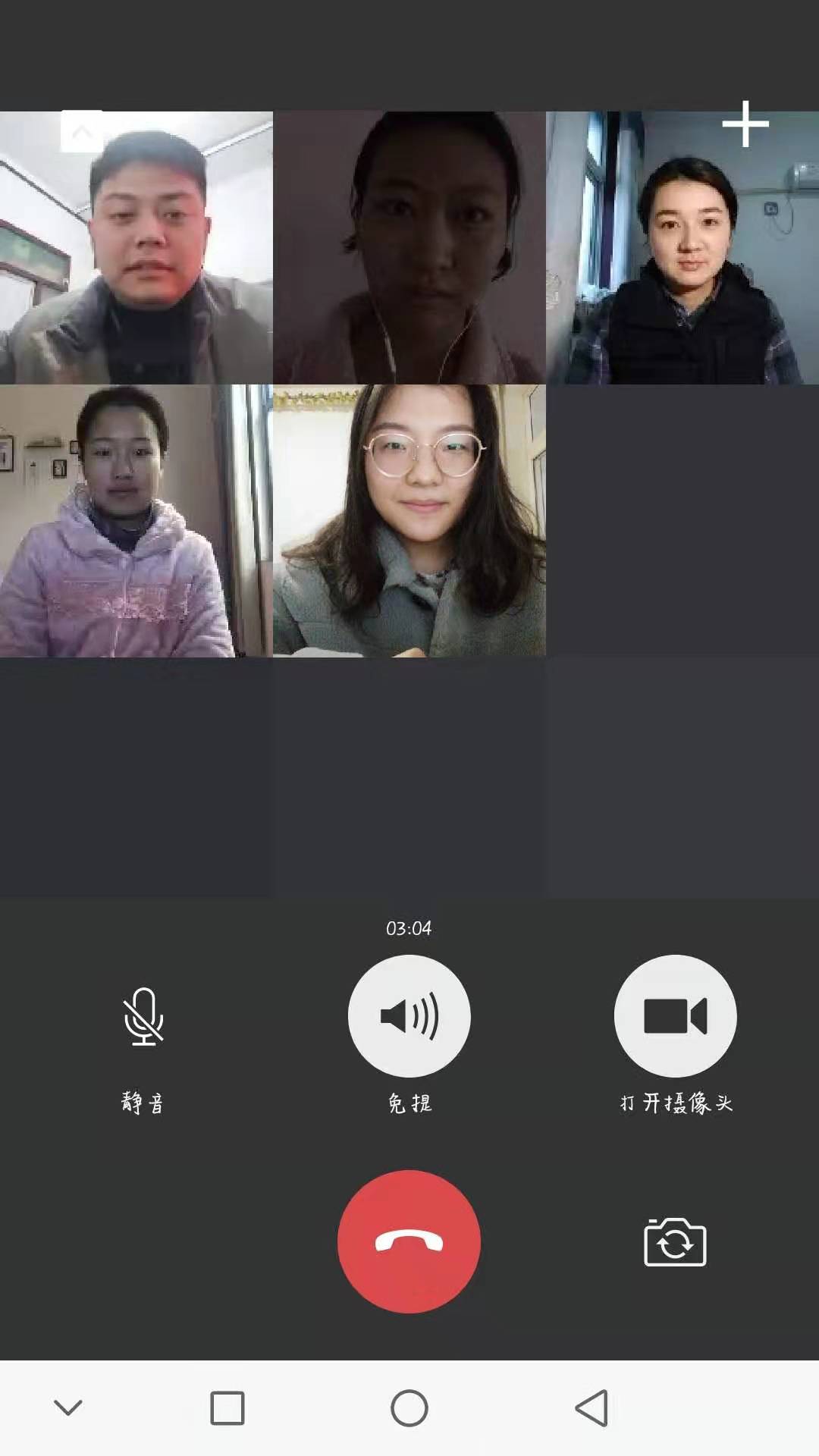819x1456 pixels.
Task: Enlarge the video tile with glasses
Action: click(409, 520)
